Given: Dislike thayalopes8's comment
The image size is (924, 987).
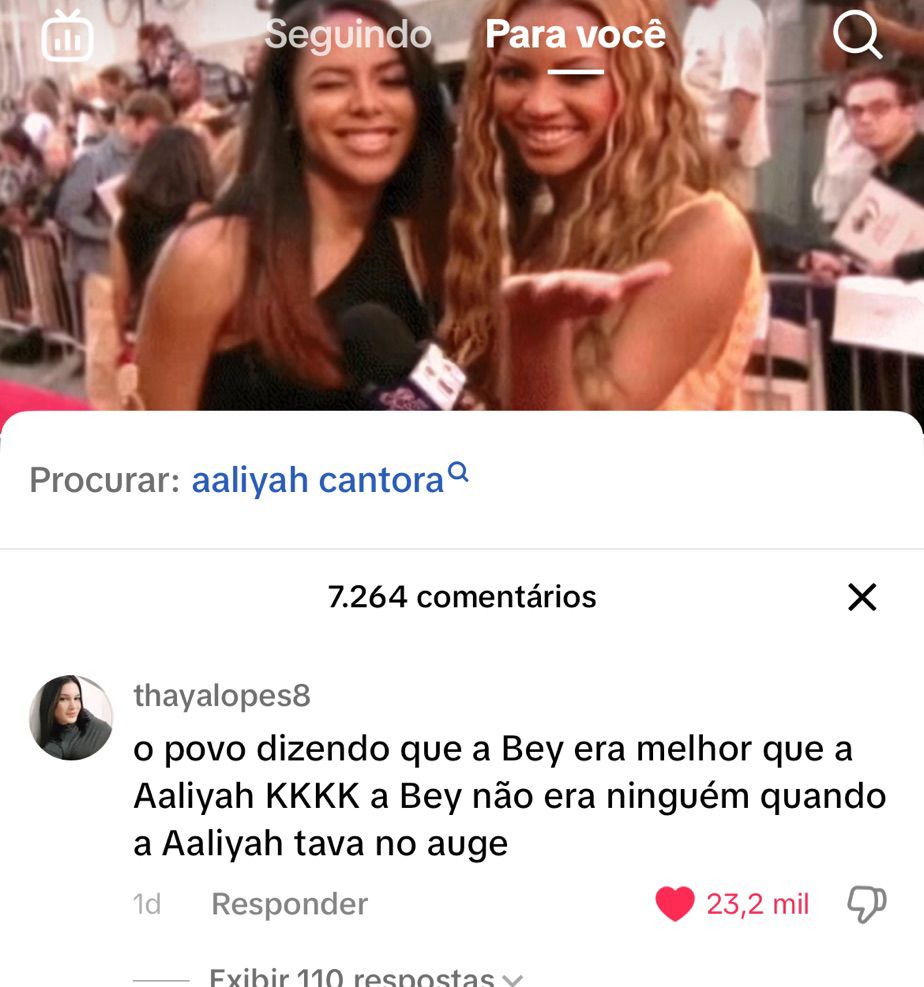Looking at the screenshot, I should [866, 904].
